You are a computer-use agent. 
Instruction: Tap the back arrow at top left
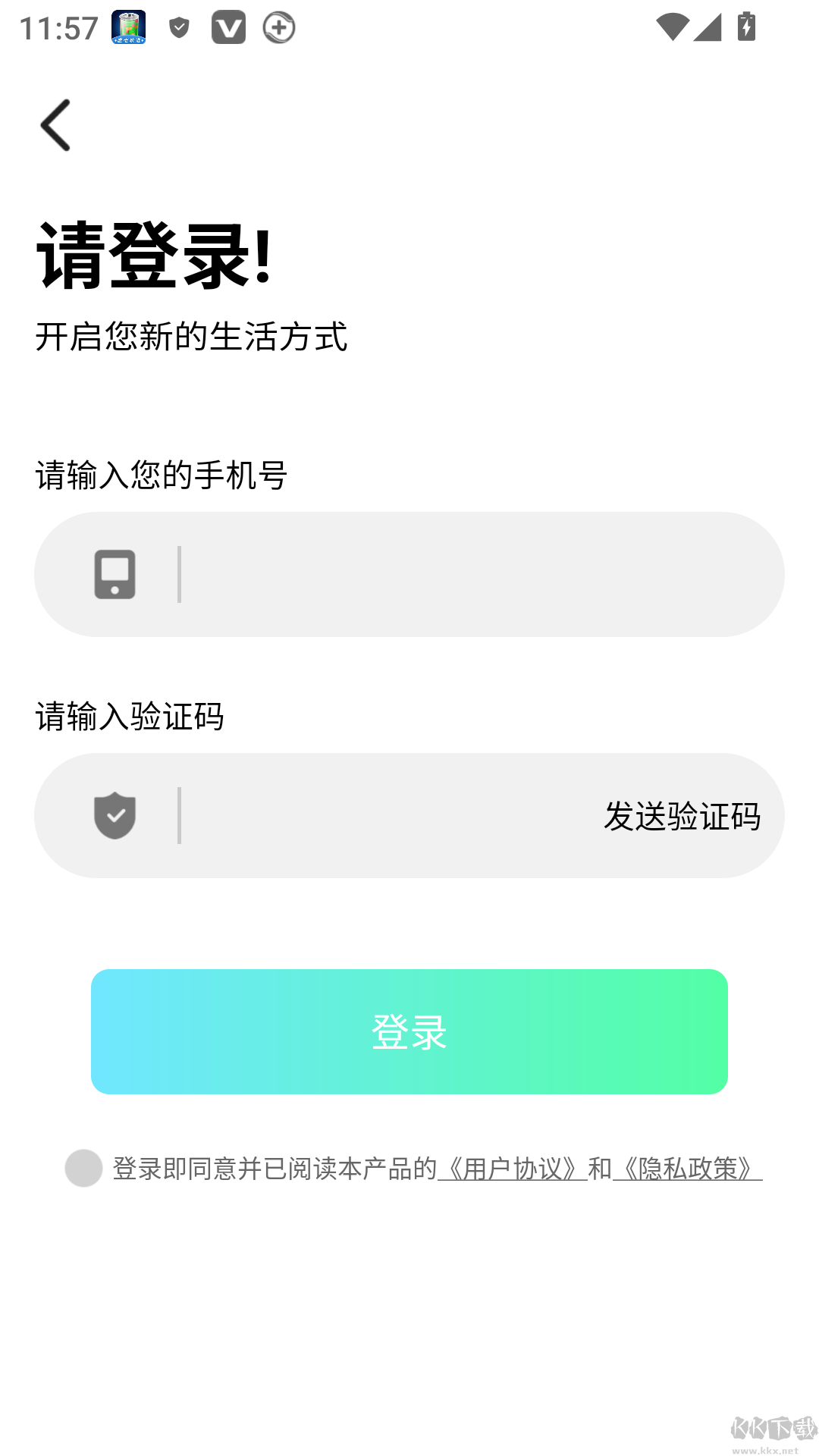pos(55,126)
